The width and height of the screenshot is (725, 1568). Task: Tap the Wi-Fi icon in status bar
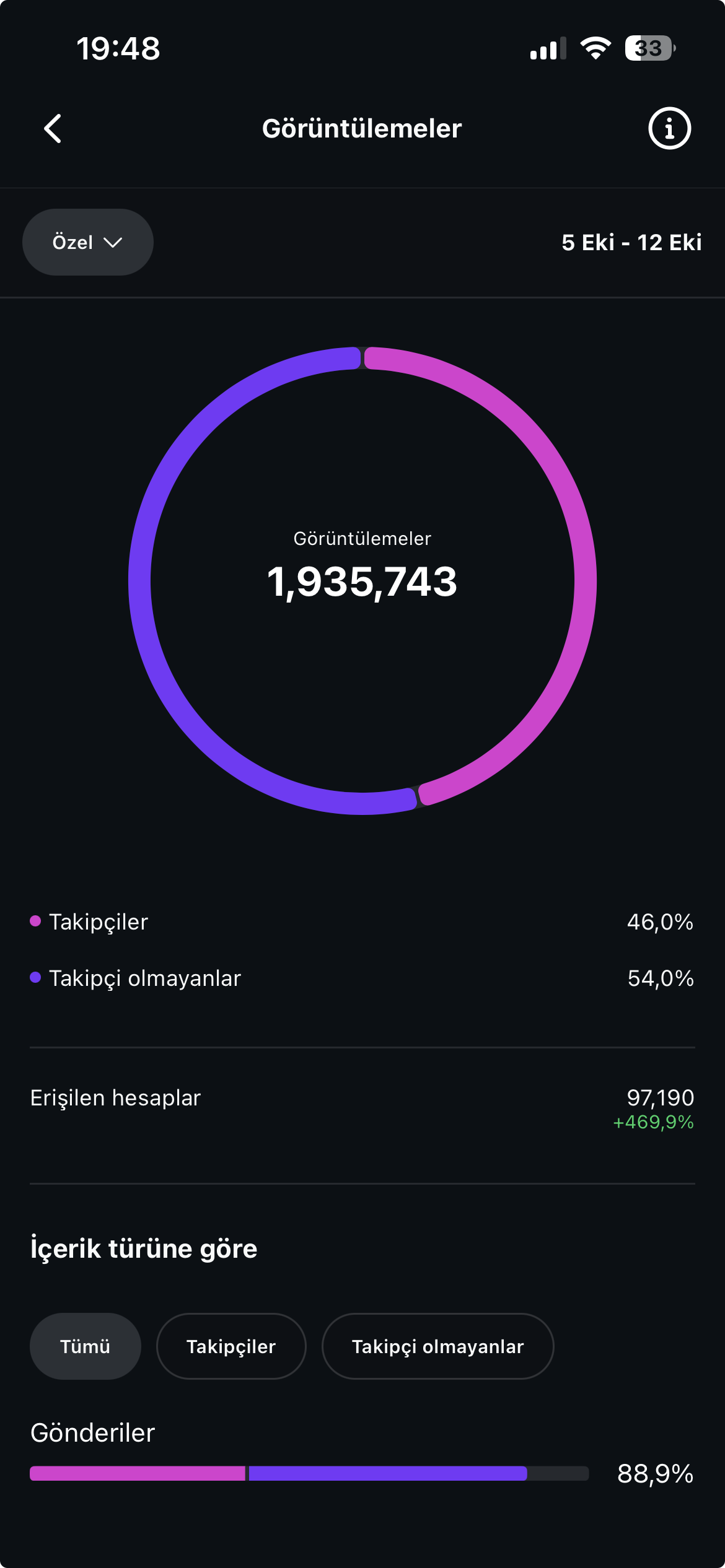(596, 50)
